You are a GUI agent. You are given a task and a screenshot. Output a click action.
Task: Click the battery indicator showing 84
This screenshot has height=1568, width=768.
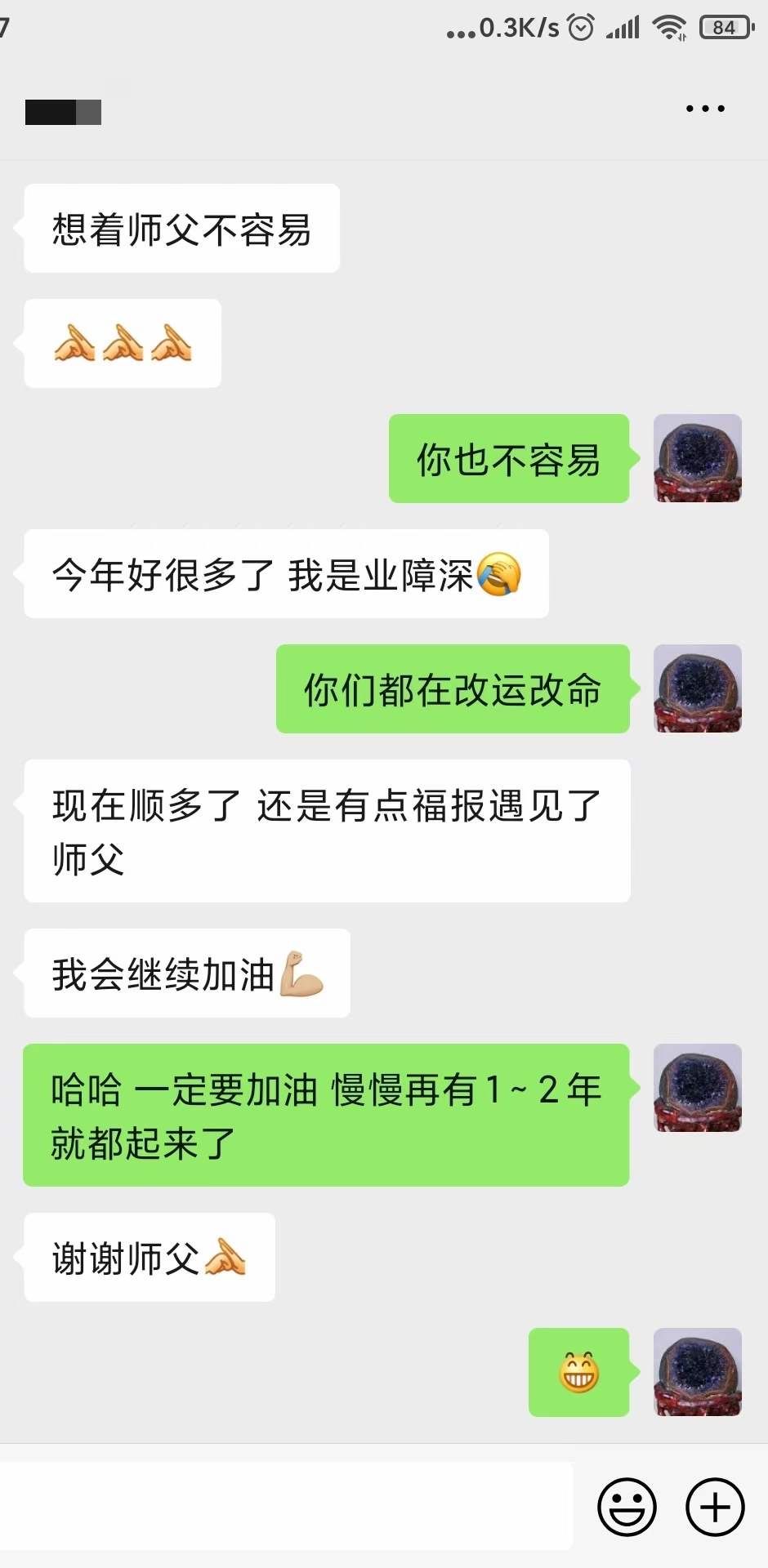click(726, 26)
